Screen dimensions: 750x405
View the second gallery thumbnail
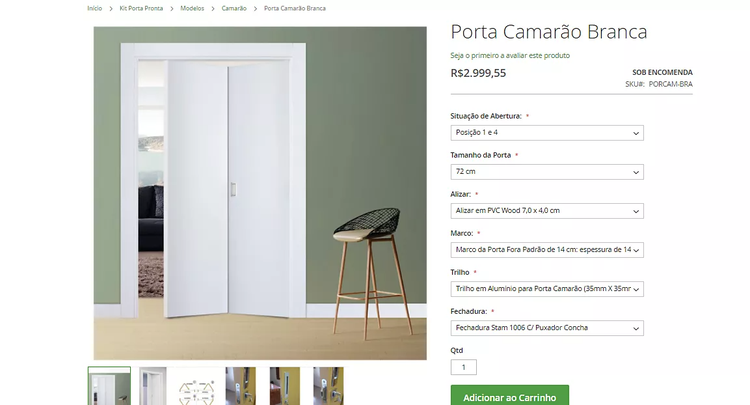coord(153,386)
